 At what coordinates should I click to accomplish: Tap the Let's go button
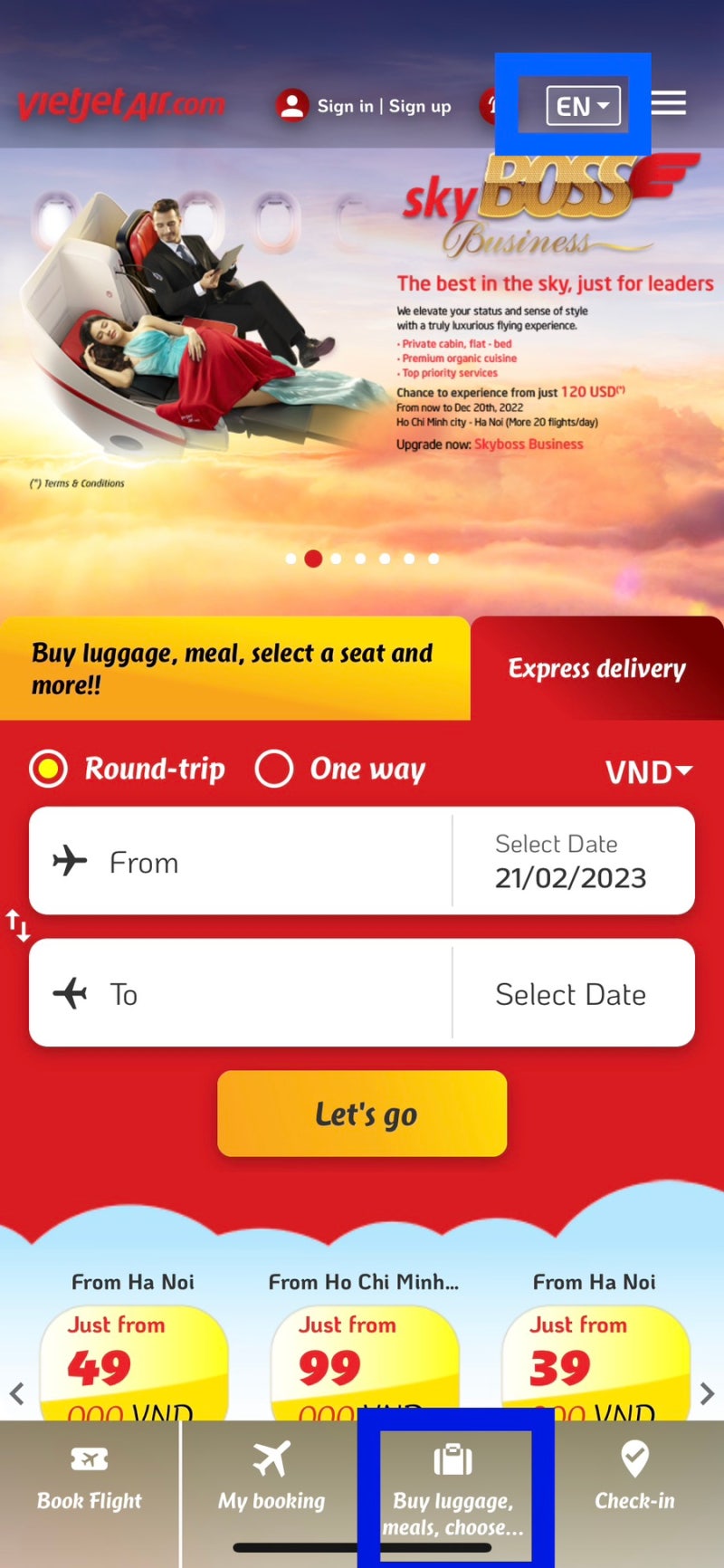[x=362, y=1114]
